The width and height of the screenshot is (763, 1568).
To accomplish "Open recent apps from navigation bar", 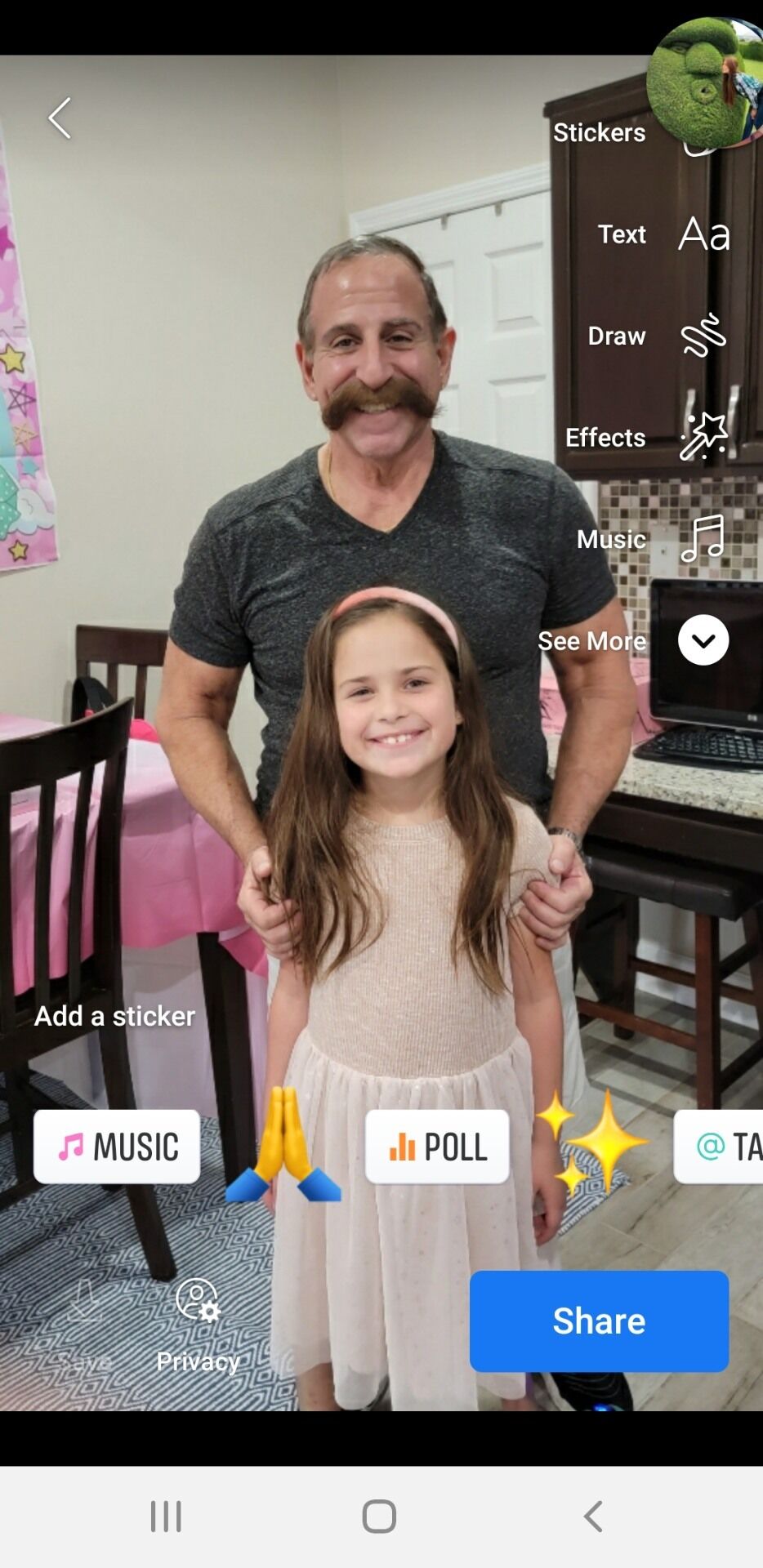I will point(166,1517).
